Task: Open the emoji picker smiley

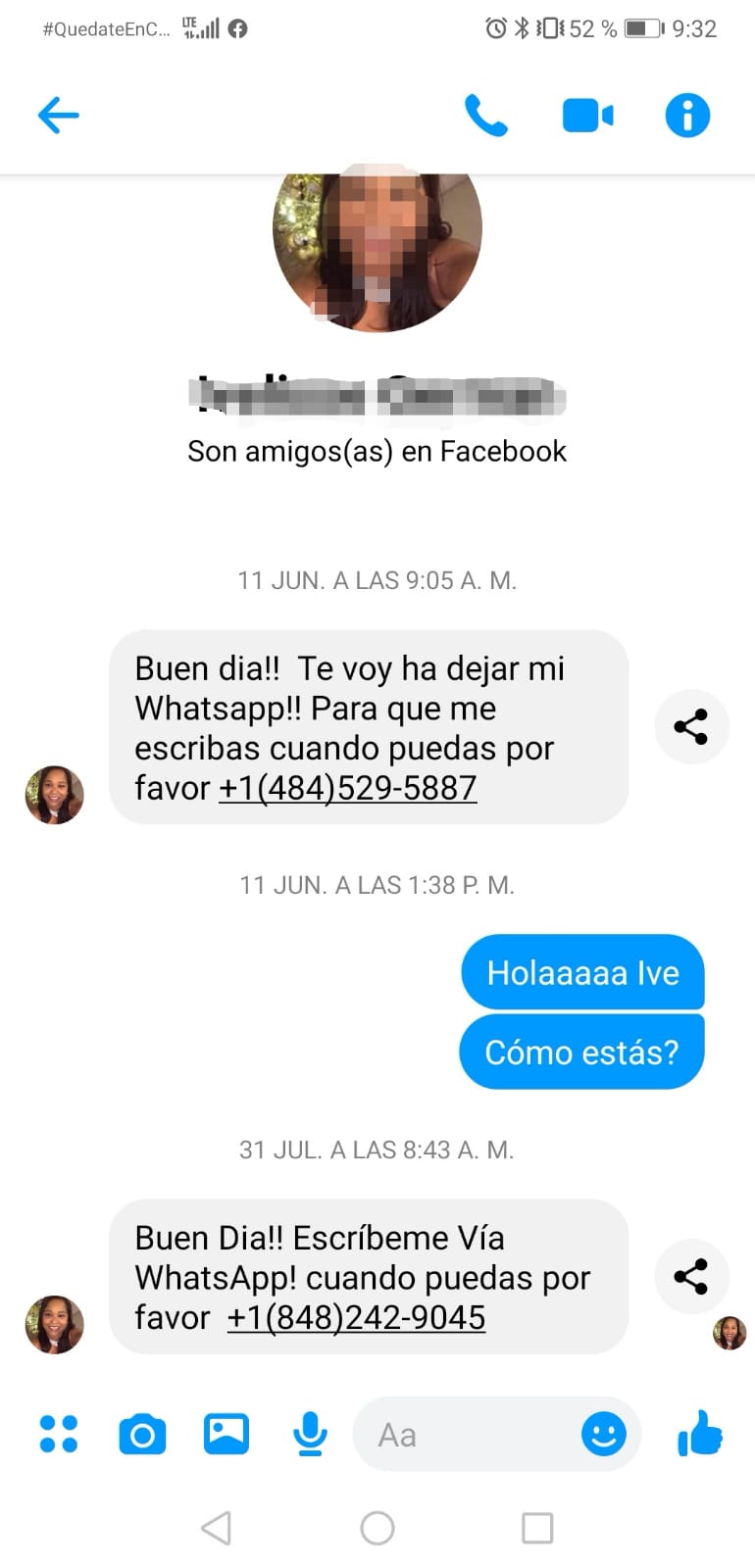Action: [604, 1435]
